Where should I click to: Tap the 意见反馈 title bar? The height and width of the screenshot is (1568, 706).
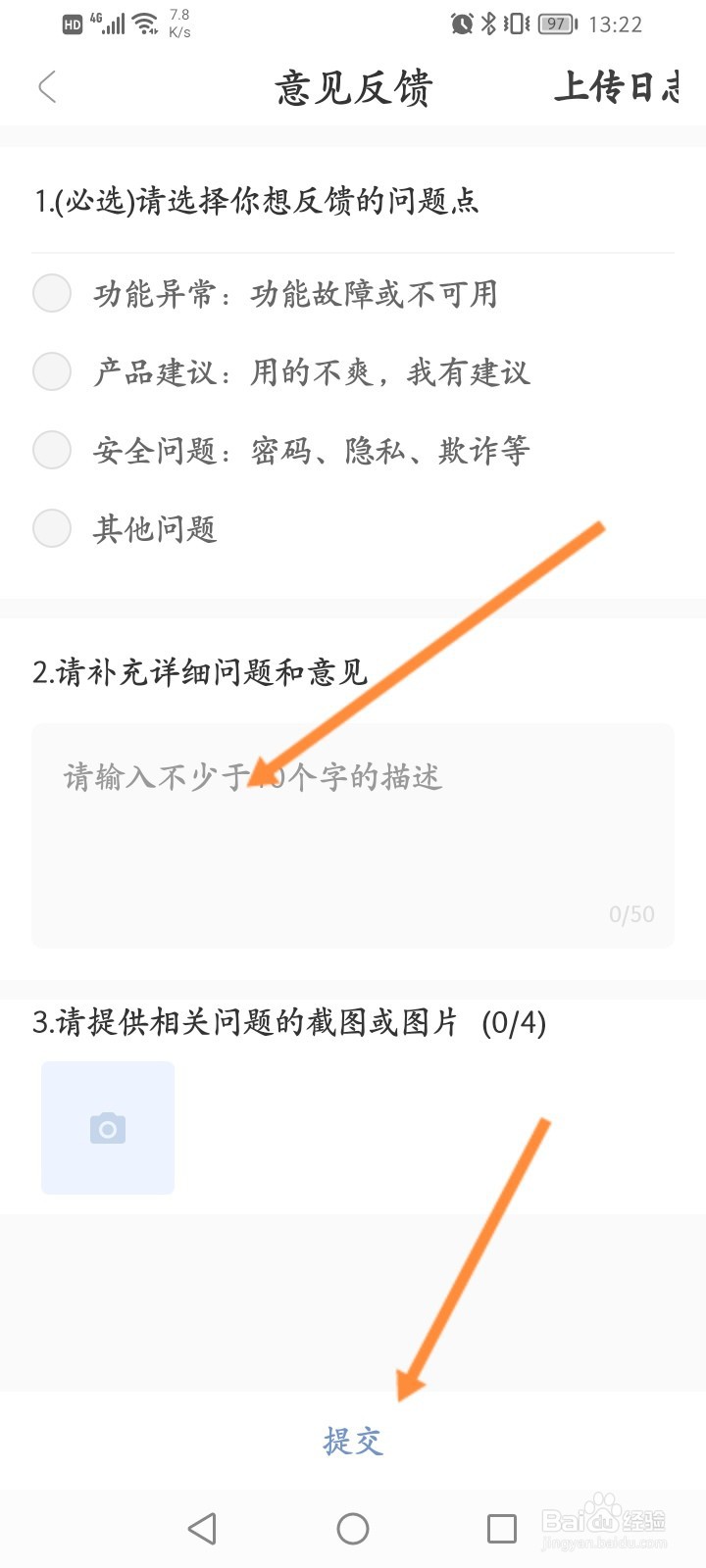(353, 87)
